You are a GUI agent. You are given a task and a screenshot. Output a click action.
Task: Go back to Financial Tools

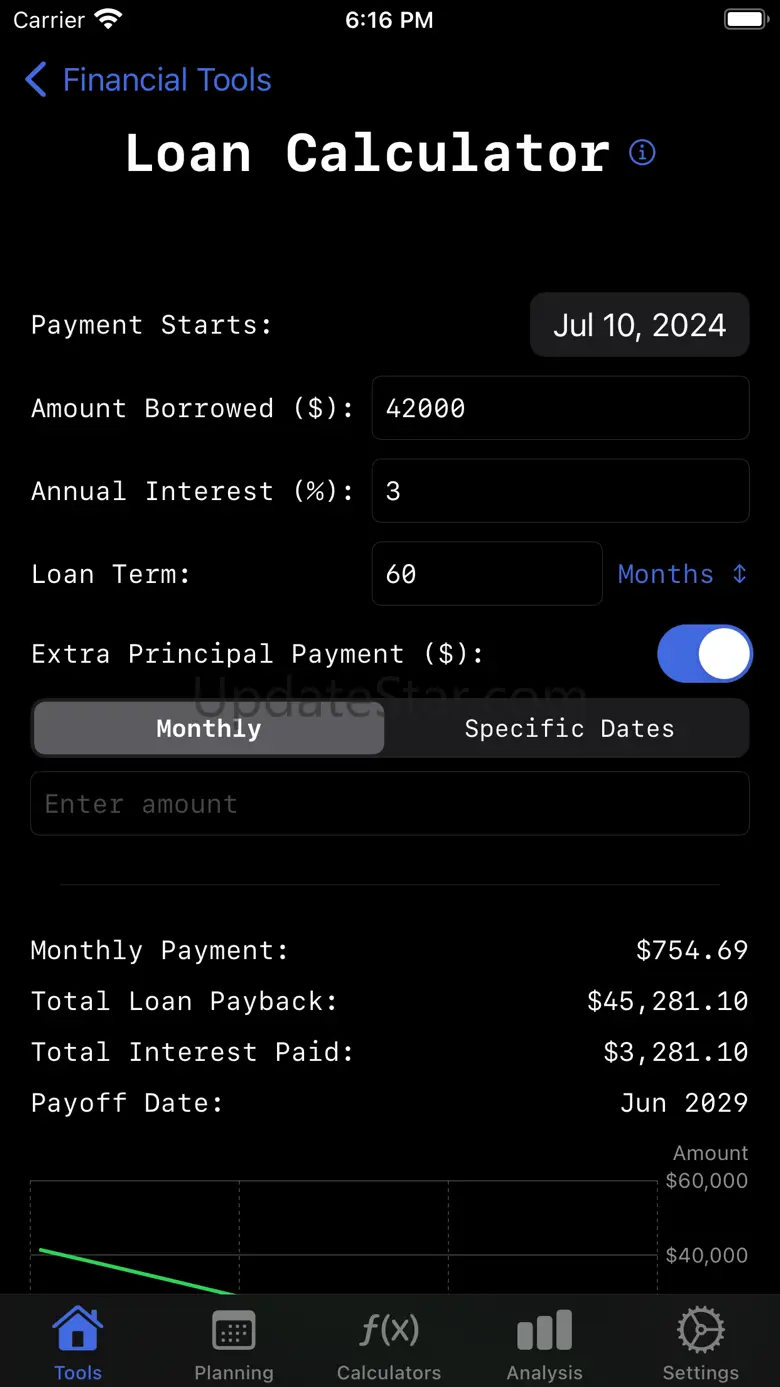pos(148,80)
